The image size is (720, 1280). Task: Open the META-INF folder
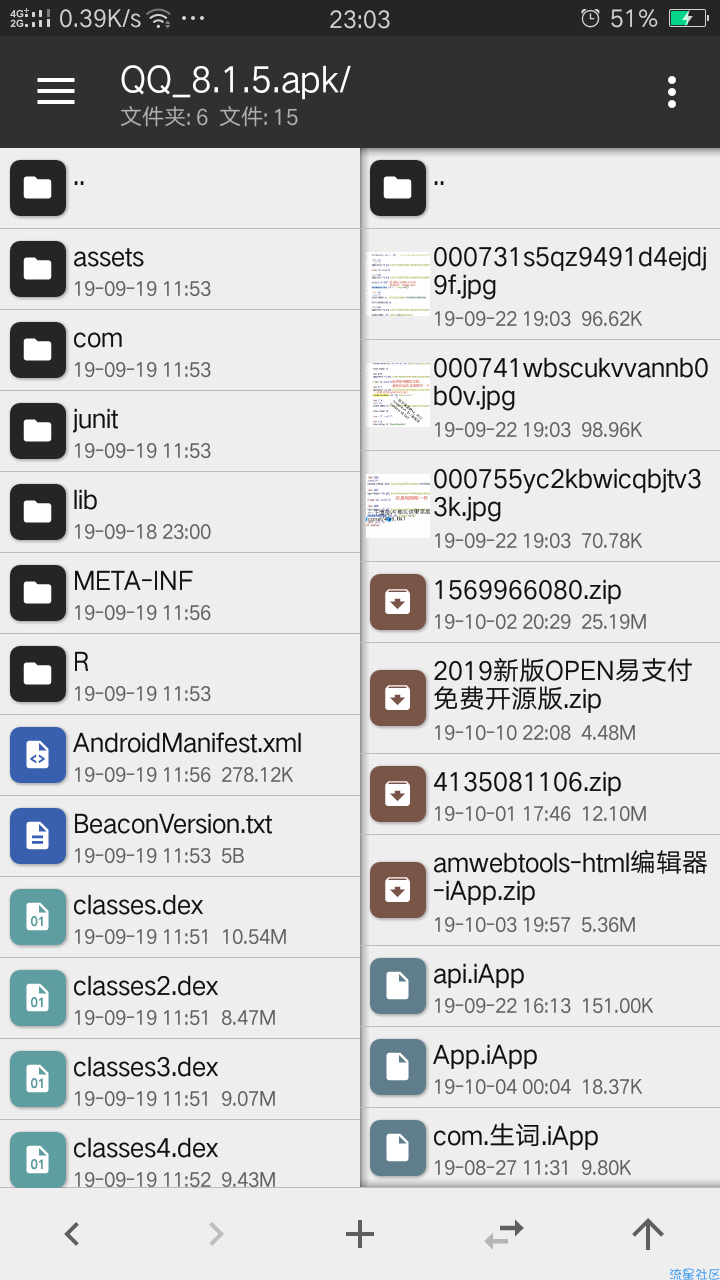pos(180,594)
